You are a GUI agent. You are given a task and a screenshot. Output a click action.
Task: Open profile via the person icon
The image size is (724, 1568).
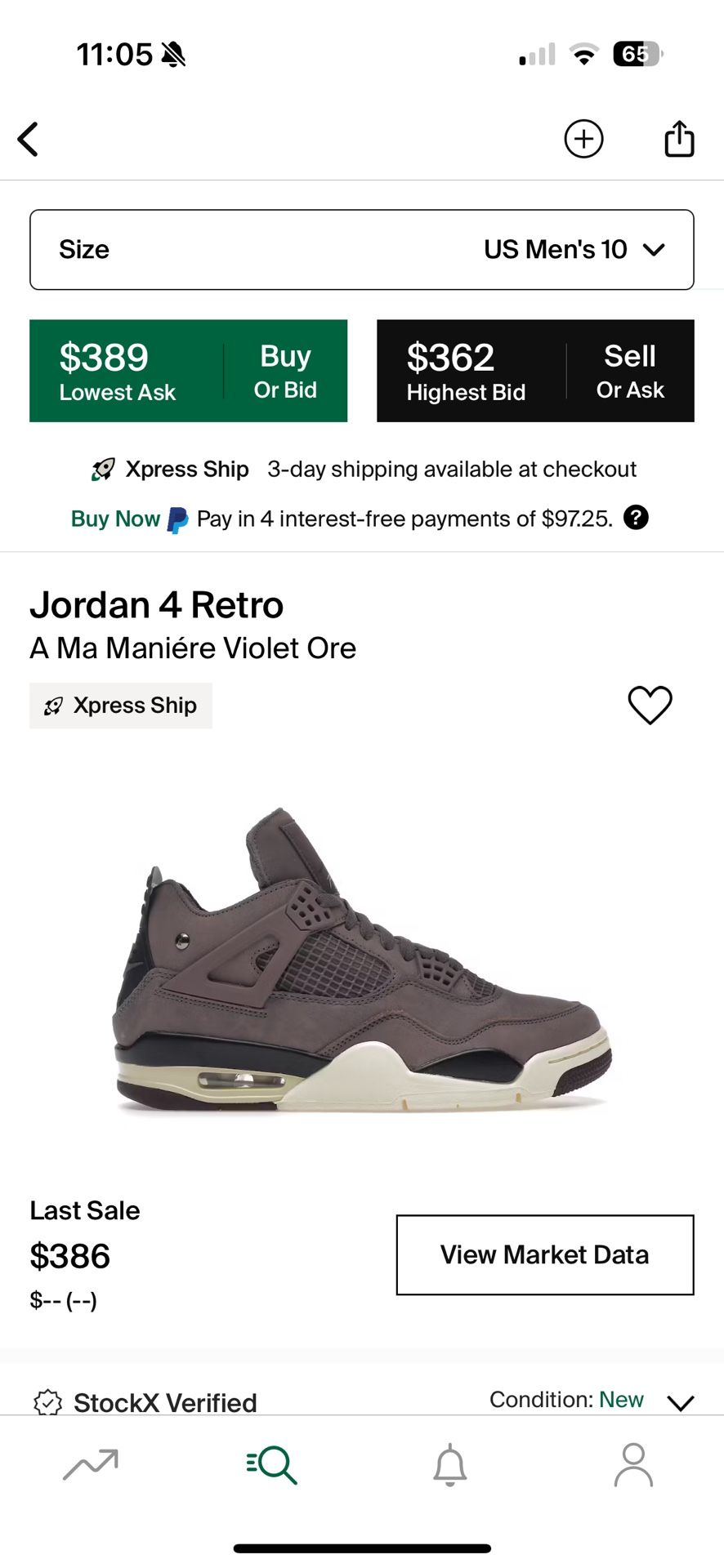[x=635, y=1466]
